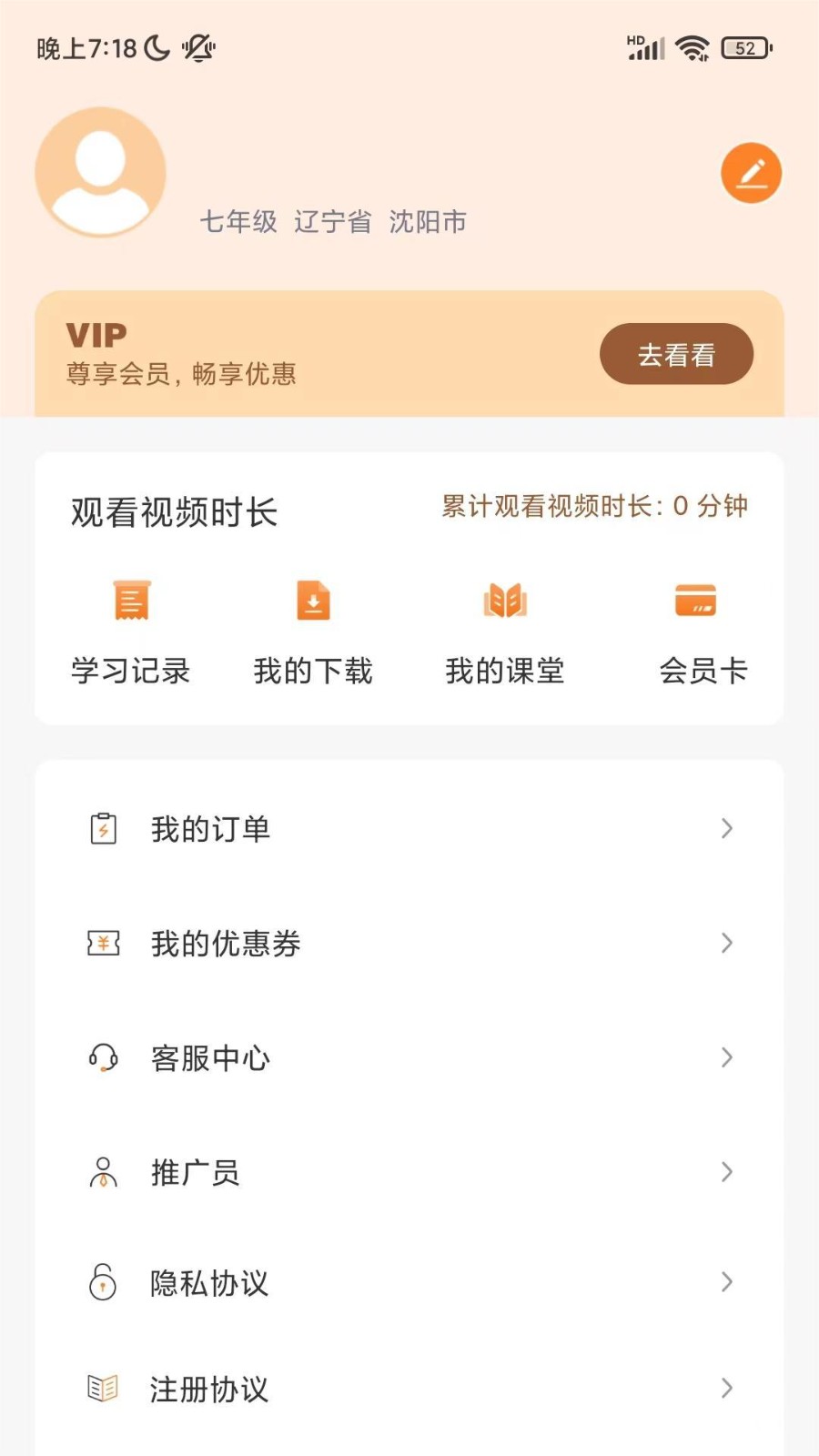Open 客服中心 headset support icon
This screenshot has width=819, height=1456.
[103, 1058]
